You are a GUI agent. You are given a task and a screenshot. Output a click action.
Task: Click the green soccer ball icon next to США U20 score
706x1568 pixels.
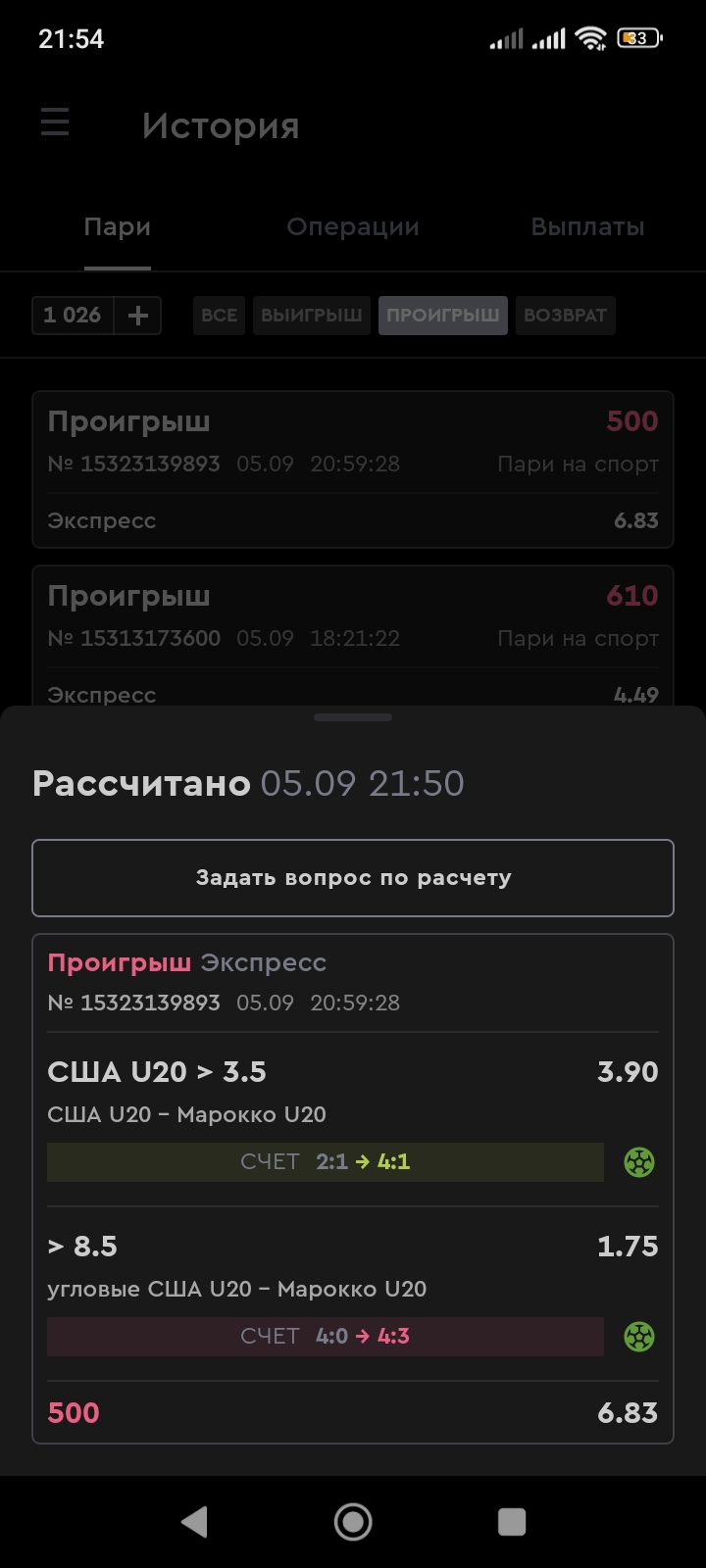click(638, 1162)
